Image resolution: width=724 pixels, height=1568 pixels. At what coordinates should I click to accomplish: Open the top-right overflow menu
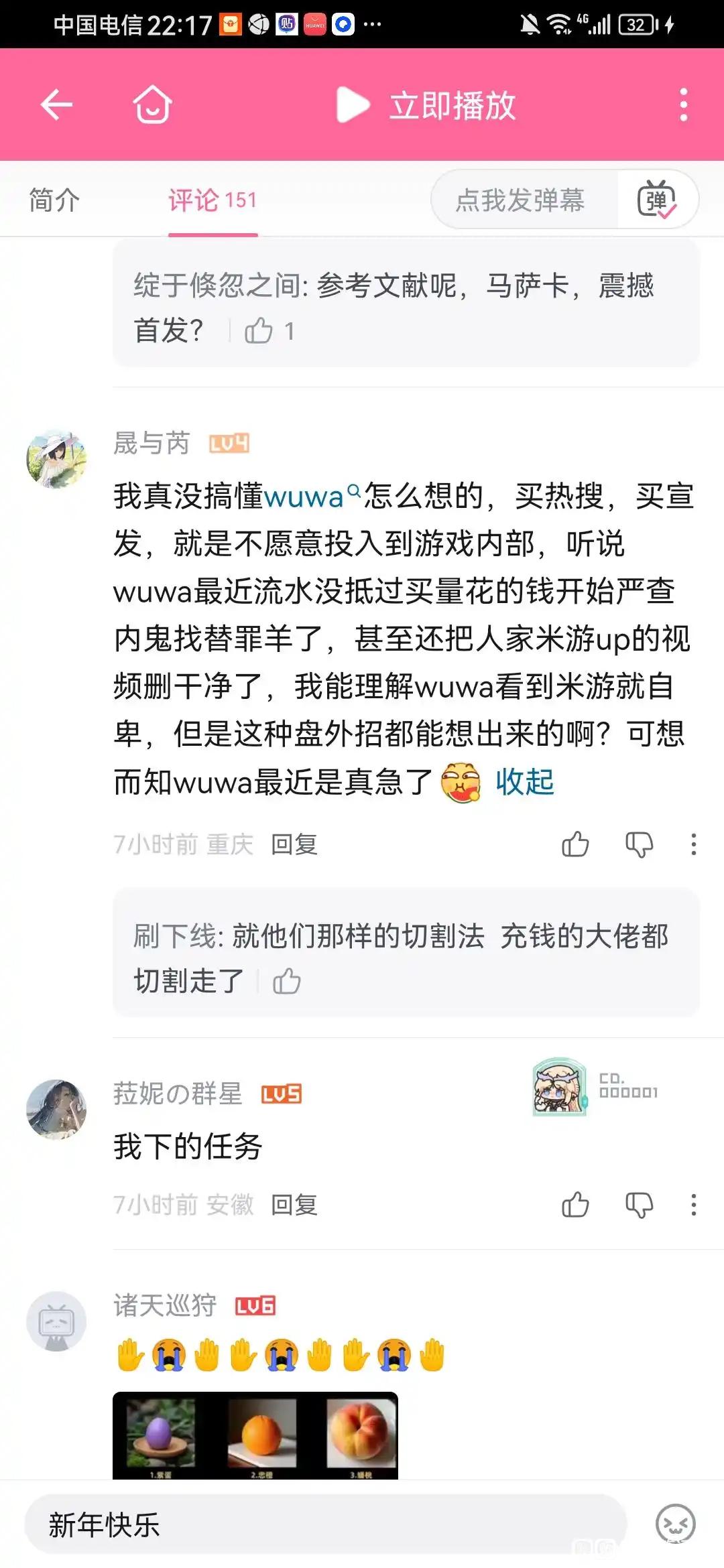[683, 105]
